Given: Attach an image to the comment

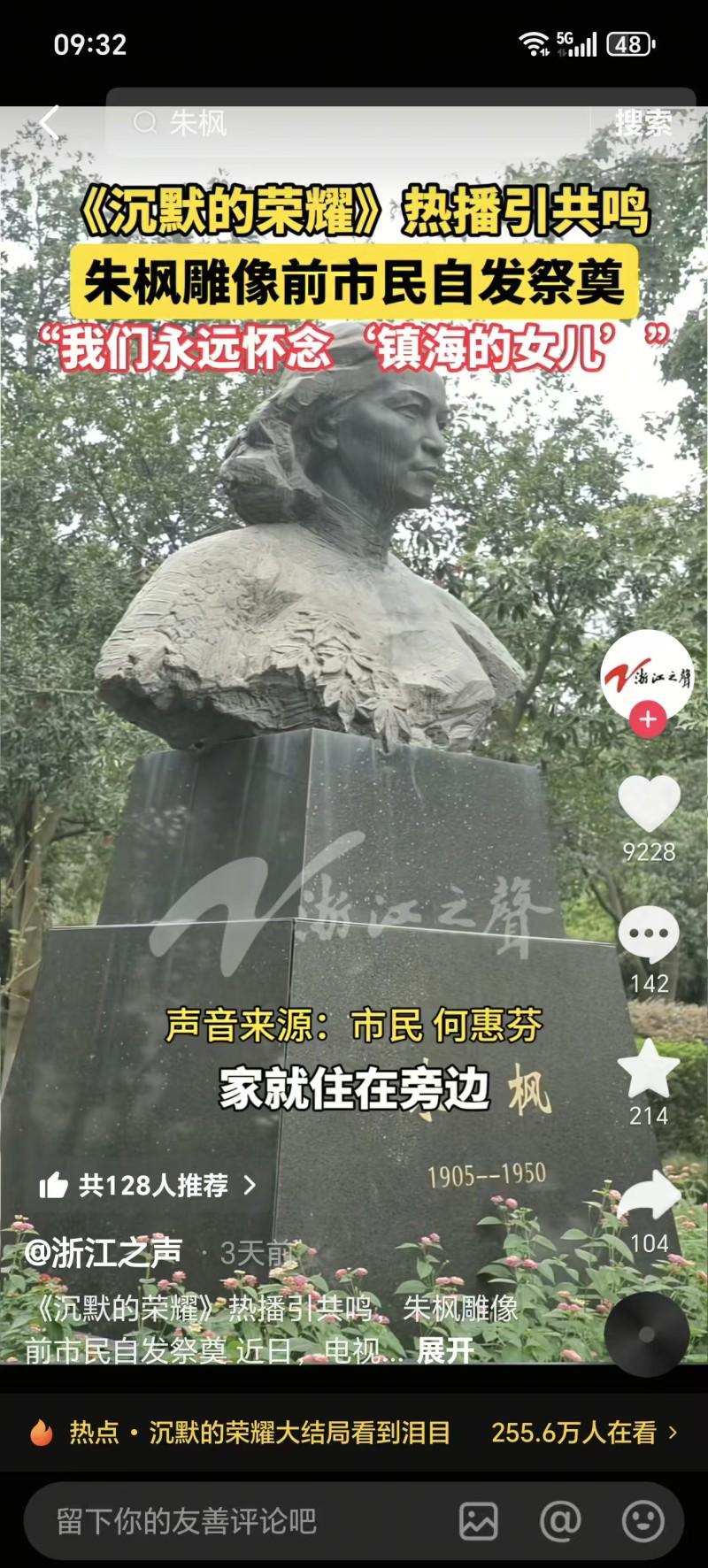Looking at the screenshot, I should click(478, 1521).
